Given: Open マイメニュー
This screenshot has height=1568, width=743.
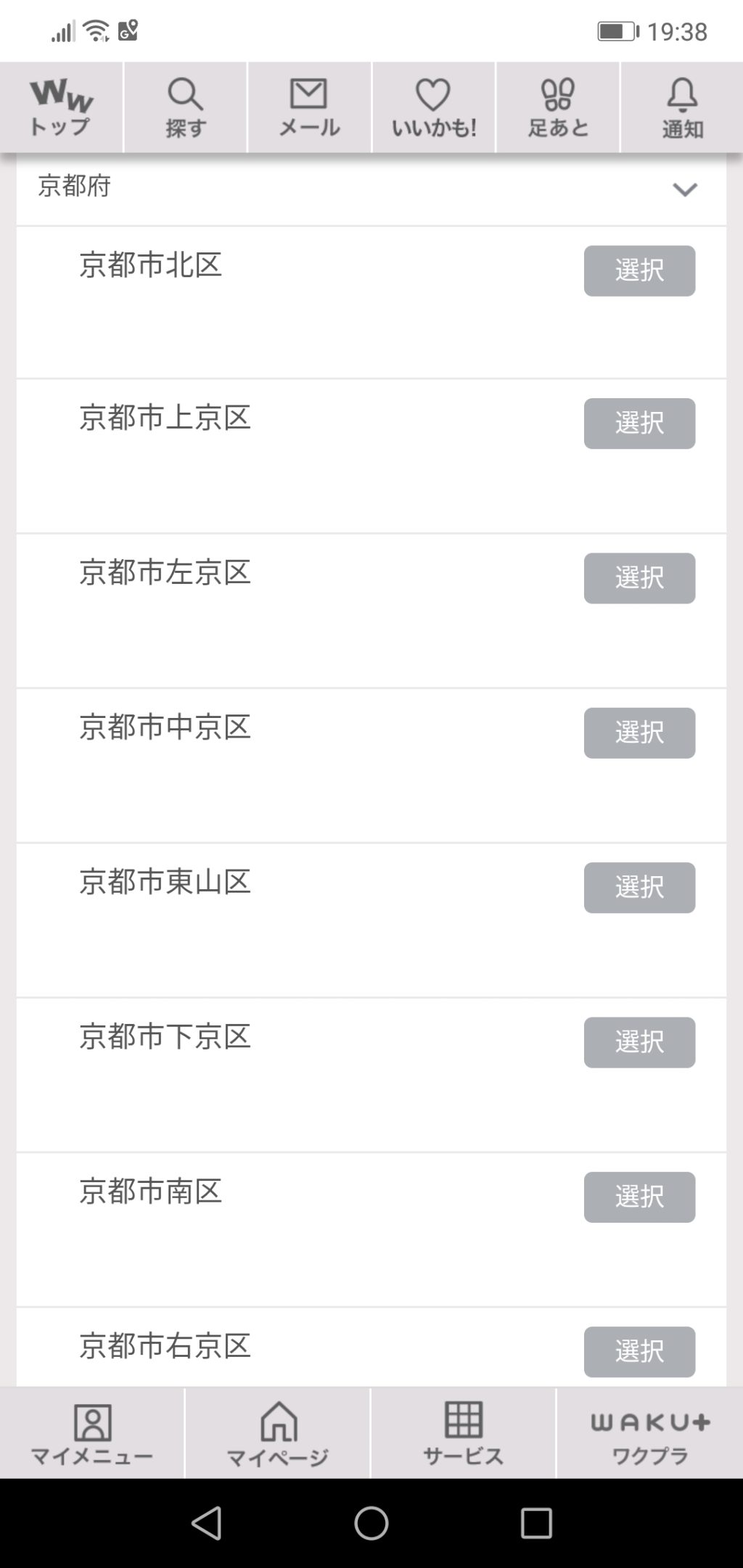Looking at the screenshot, I should [92, 1433].
